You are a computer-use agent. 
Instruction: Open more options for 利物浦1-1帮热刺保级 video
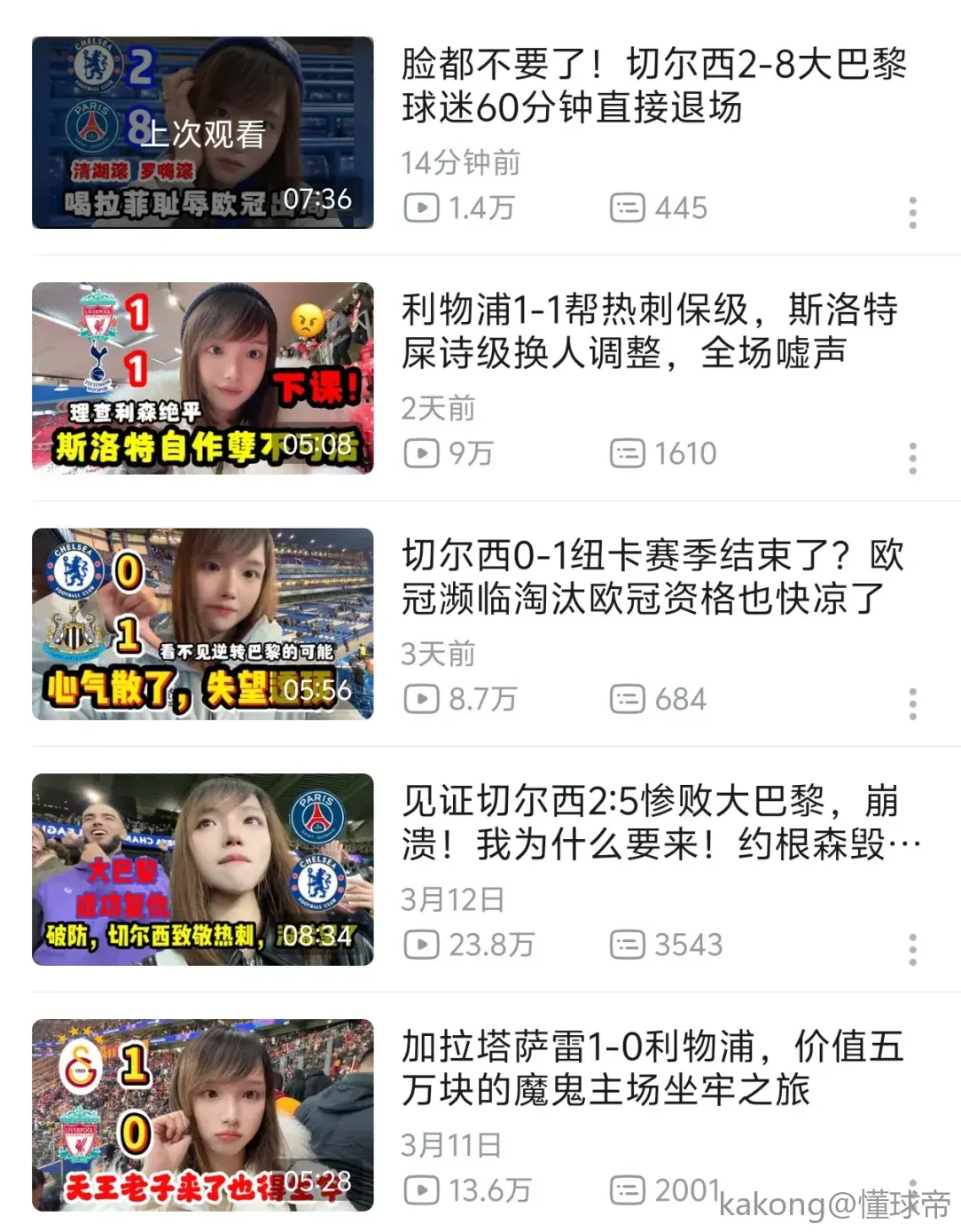[912, 459]
